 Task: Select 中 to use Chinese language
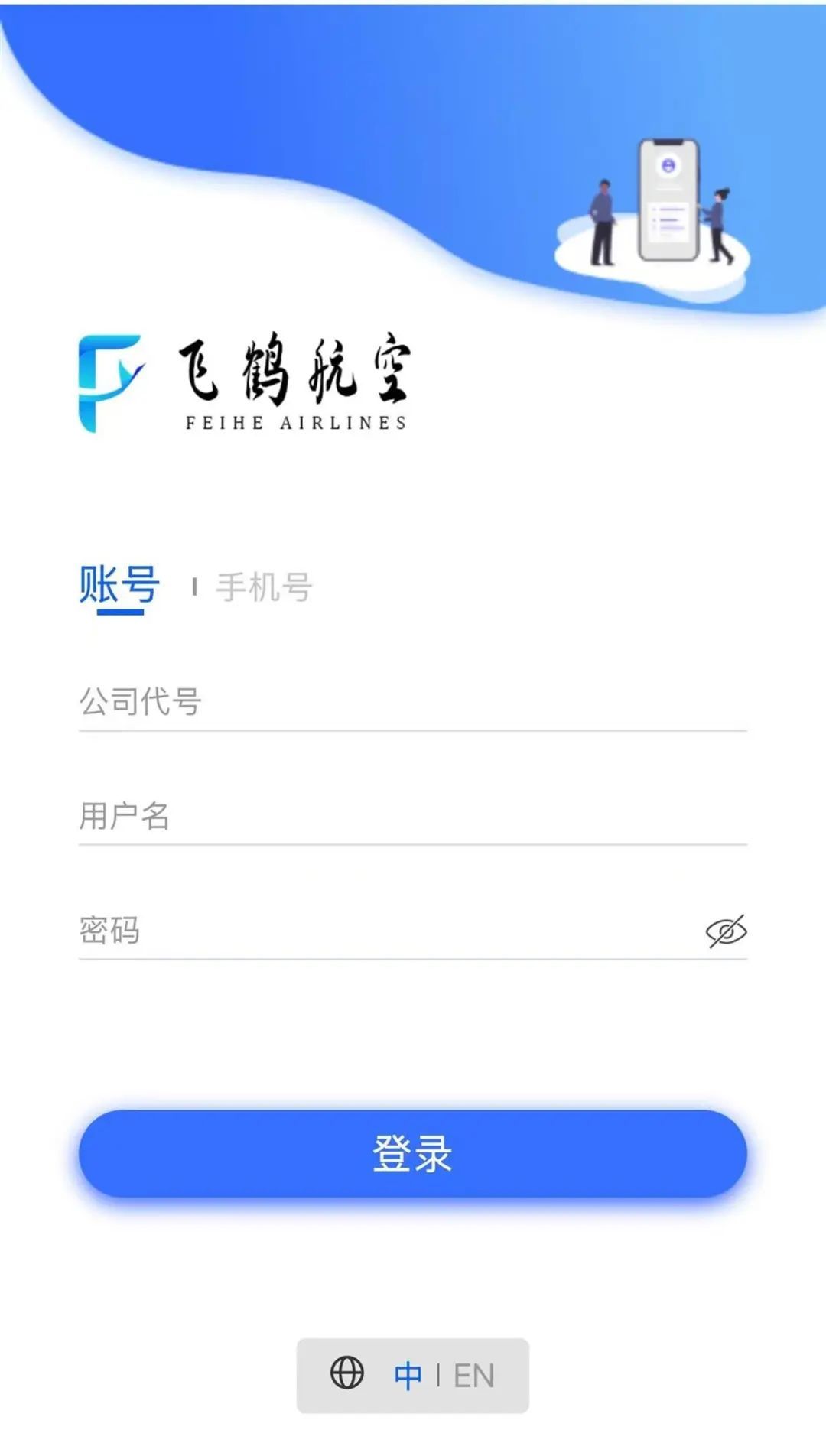click(x=410, y=1373)
